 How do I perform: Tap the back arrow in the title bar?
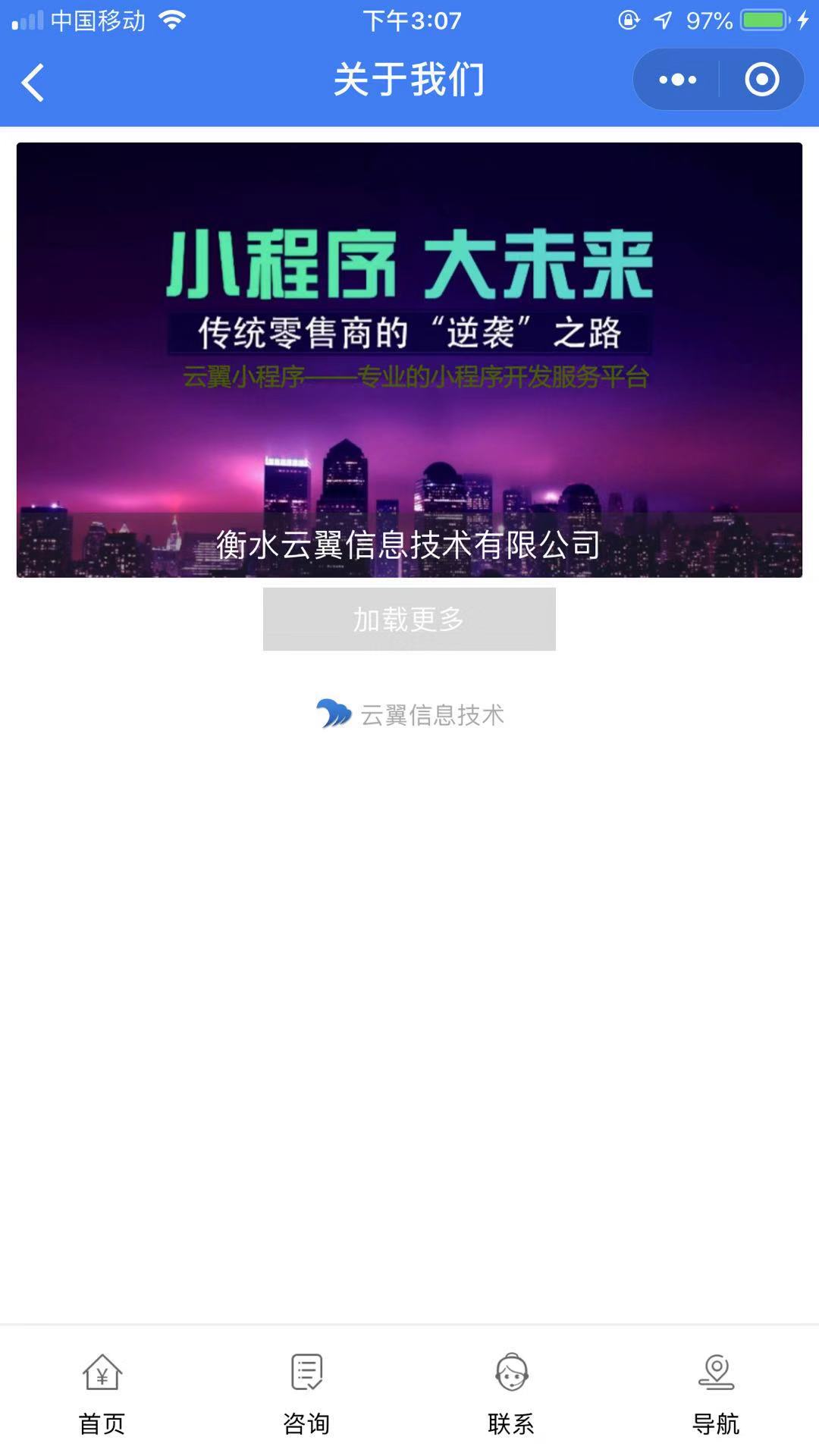point(32,81)
